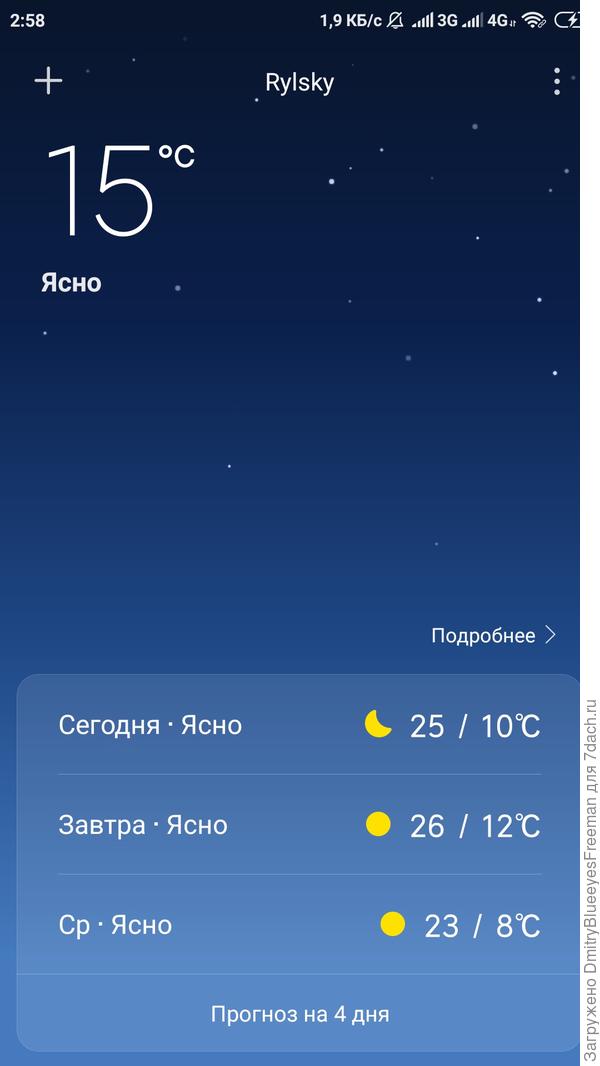The image size is (600, 1066).
Task: Show Прогноз на 4 дня forecast
Action: [x=299, y=1014]
